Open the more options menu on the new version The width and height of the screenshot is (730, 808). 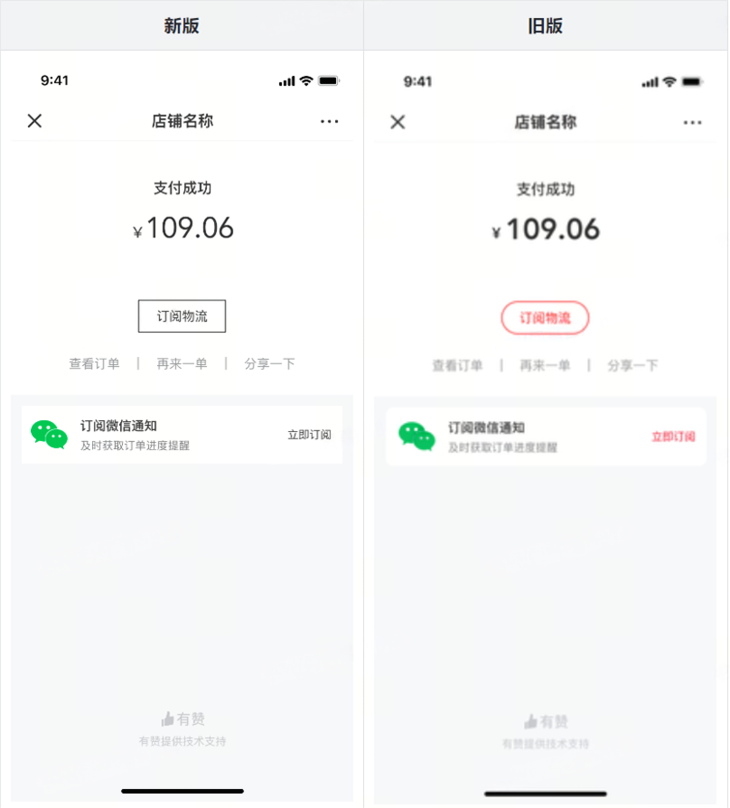[329, 121]
